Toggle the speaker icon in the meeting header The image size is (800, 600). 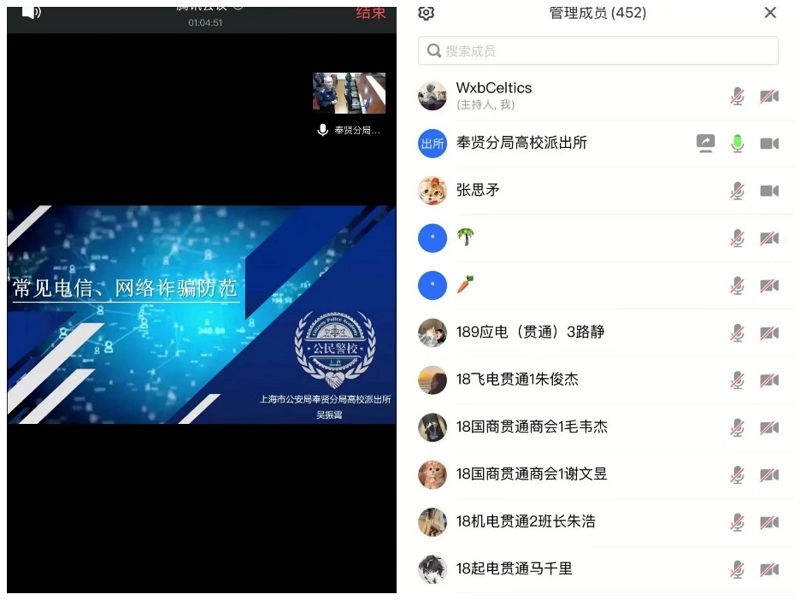click(x=32, y=12)
